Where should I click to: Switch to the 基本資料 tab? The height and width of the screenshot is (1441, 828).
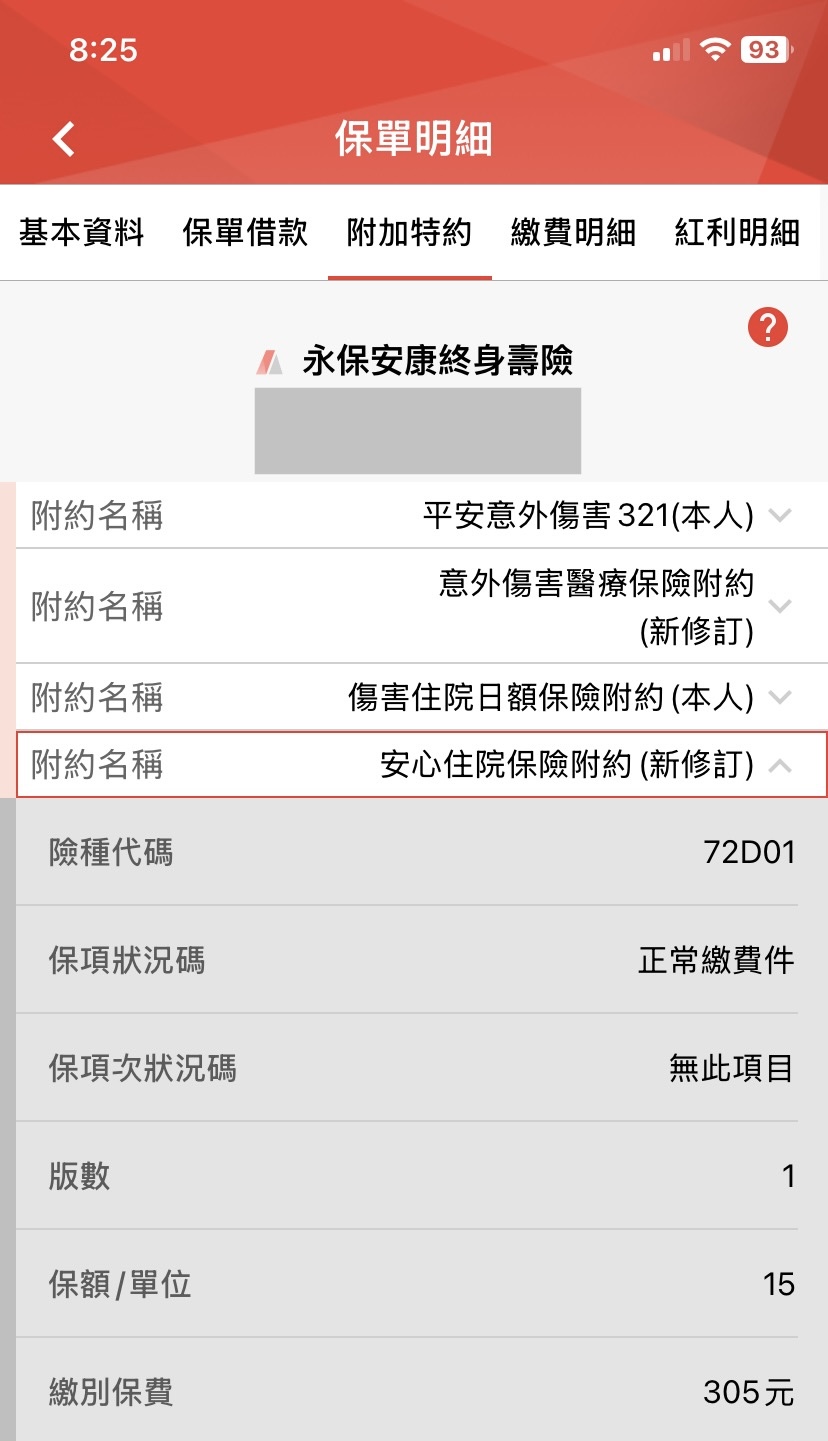tap(82, 233)
